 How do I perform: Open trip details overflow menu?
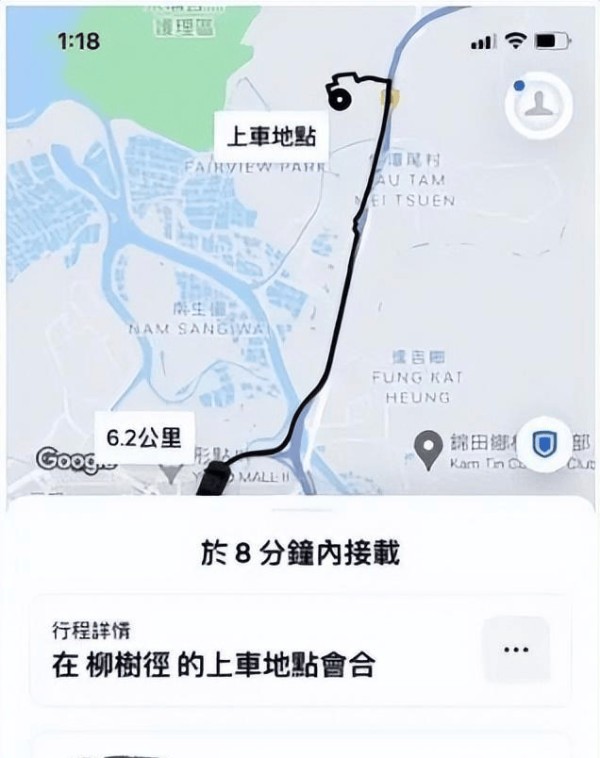[516, 650]
